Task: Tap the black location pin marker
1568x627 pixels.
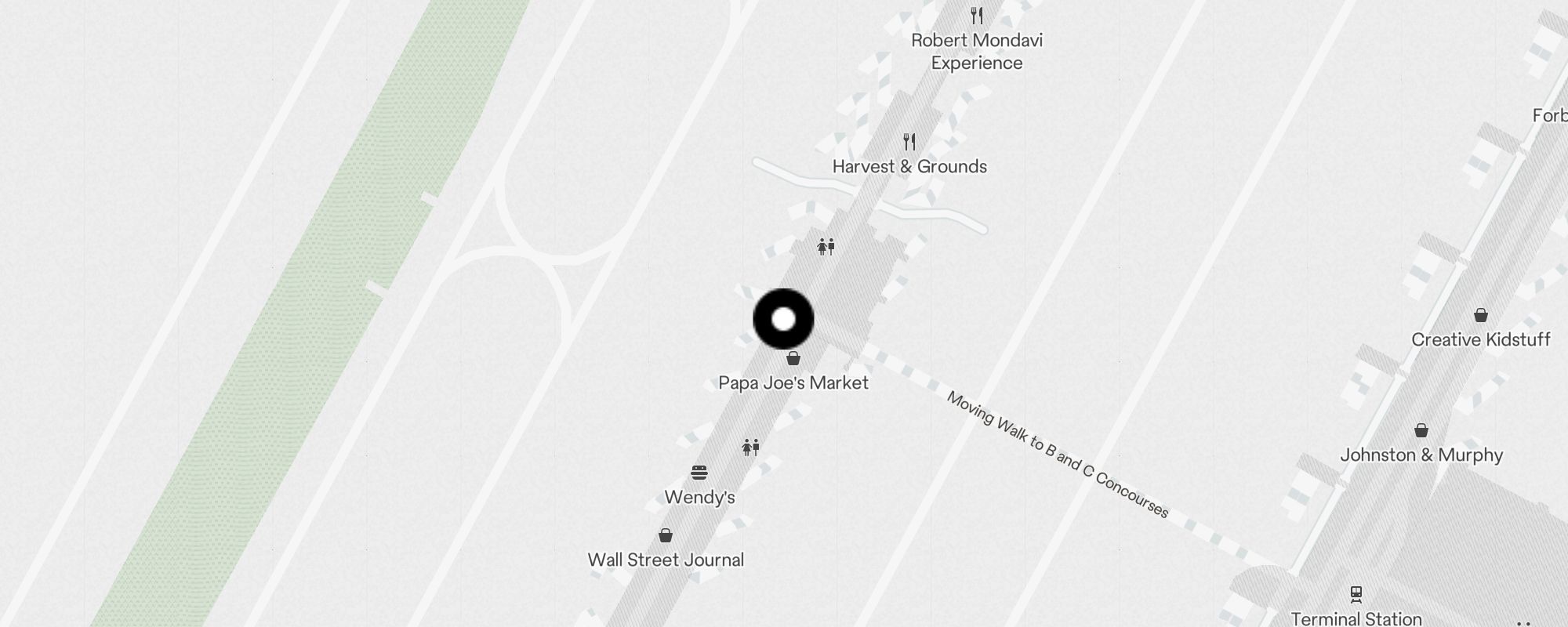Action: point(783,319)
